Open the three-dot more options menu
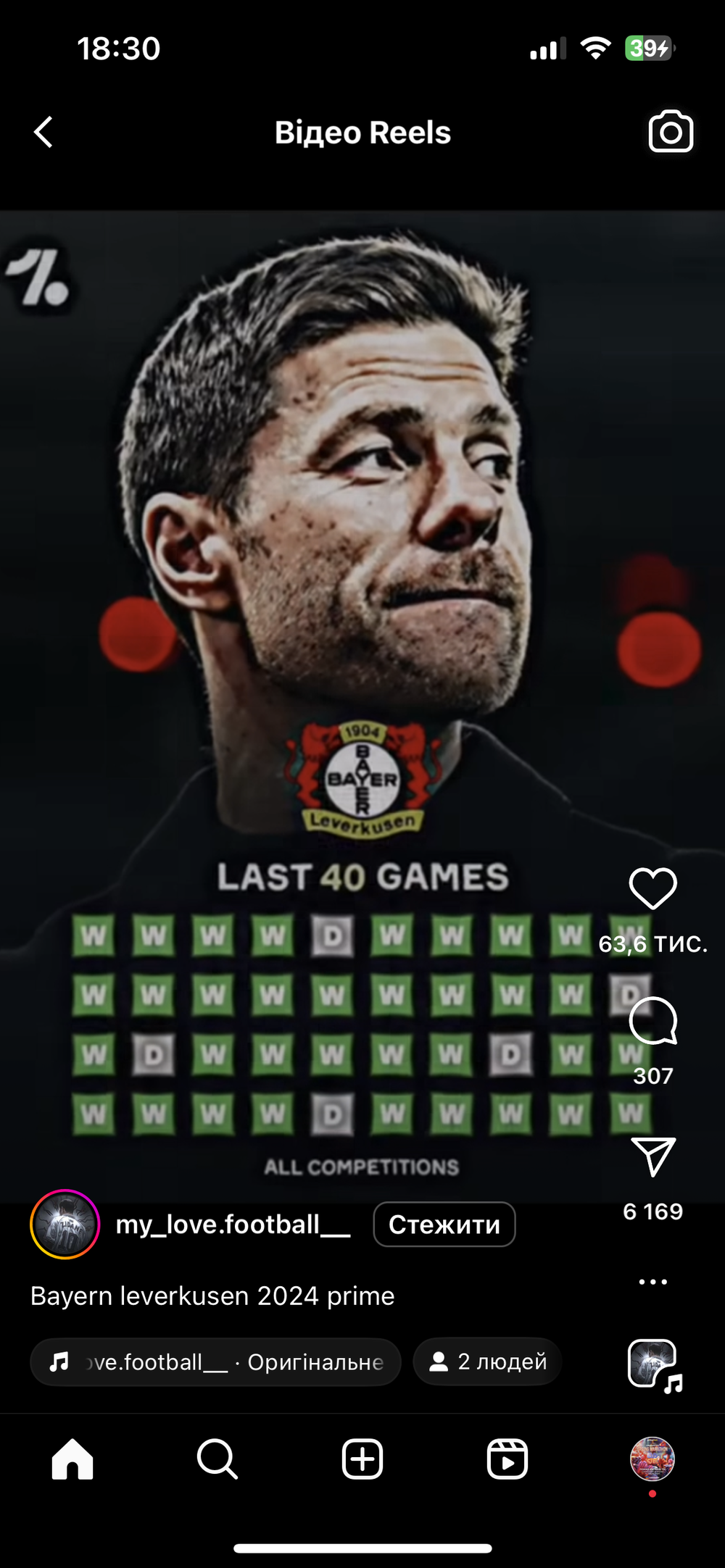Viewport: 725px width, 1568px height. 652,1282
